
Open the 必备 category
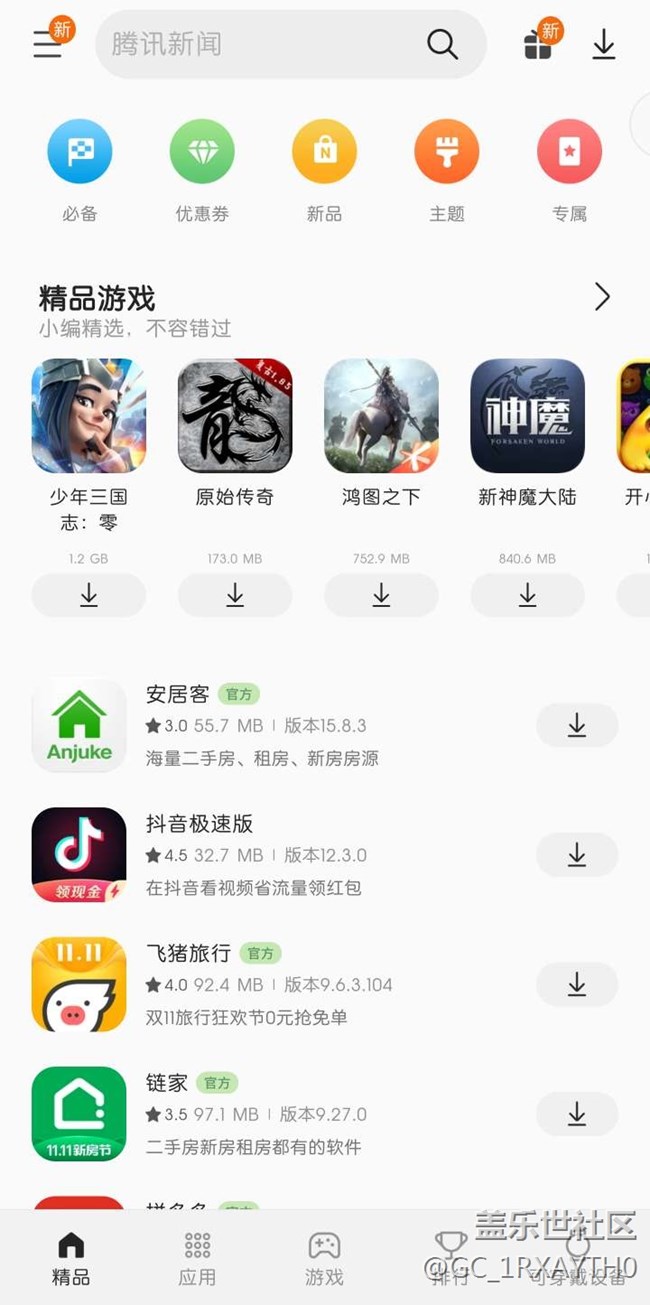pos(80,153)
